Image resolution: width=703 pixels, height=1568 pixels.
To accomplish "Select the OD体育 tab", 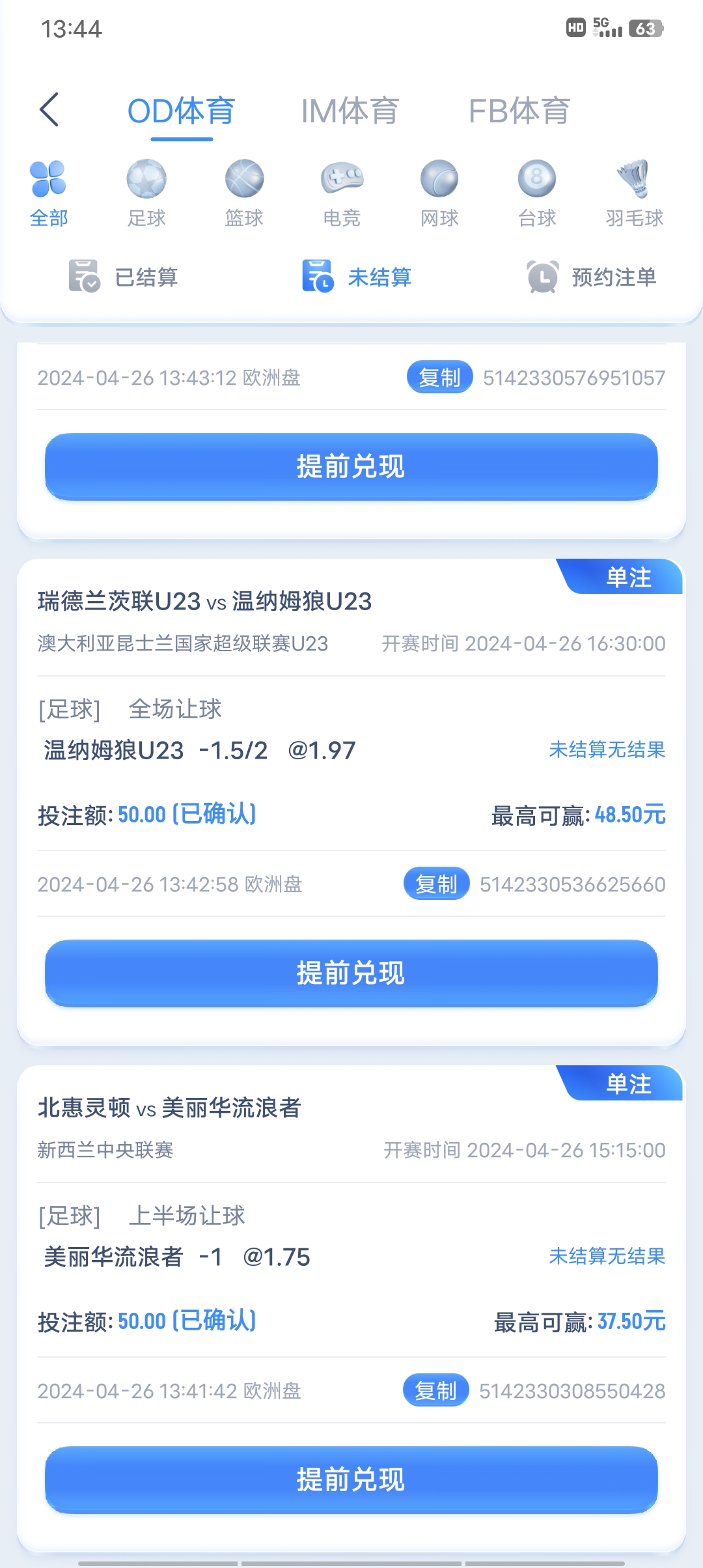I will [x=181, y=111].
